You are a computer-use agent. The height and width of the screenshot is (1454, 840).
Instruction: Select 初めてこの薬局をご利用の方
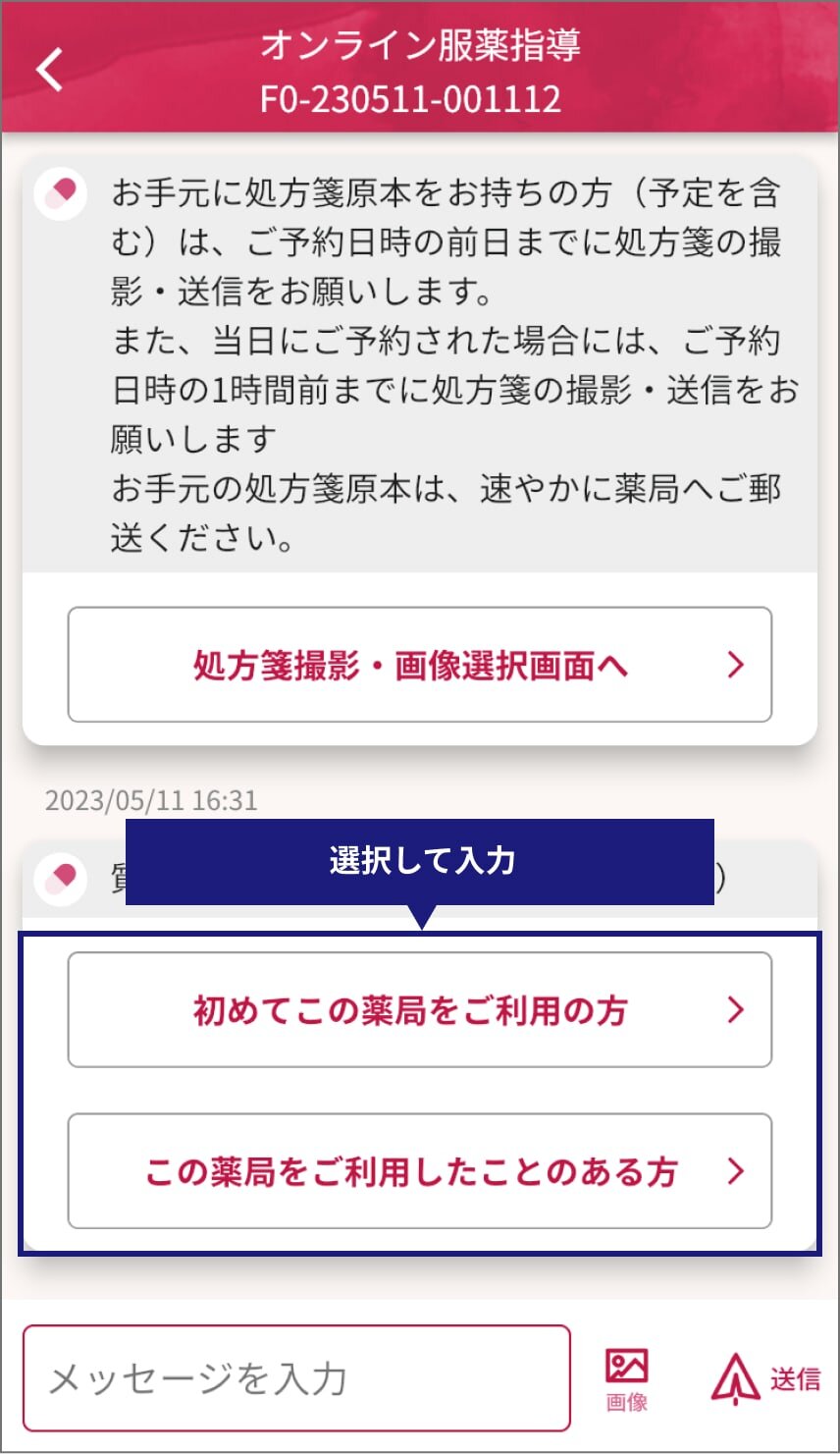420,1009
